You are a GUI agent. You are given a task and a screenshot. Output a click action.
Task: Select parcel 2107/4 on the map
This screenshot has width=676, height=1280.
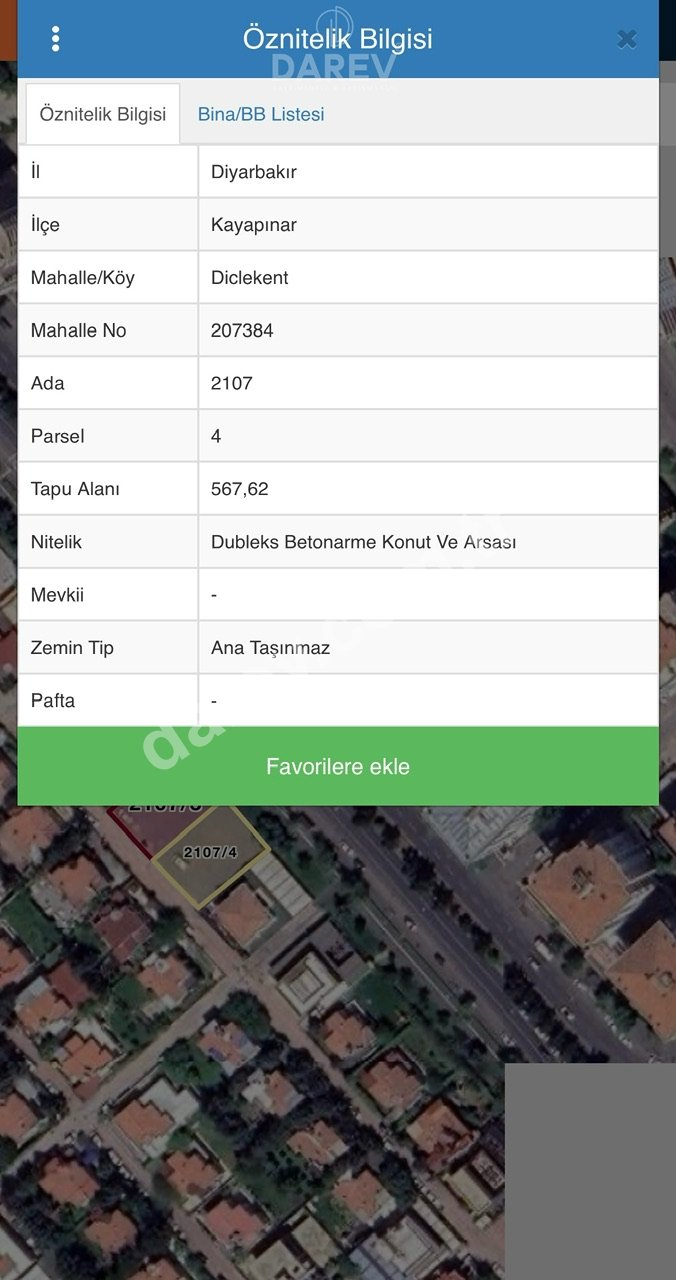pyautogui.click(x=211, y=855)
